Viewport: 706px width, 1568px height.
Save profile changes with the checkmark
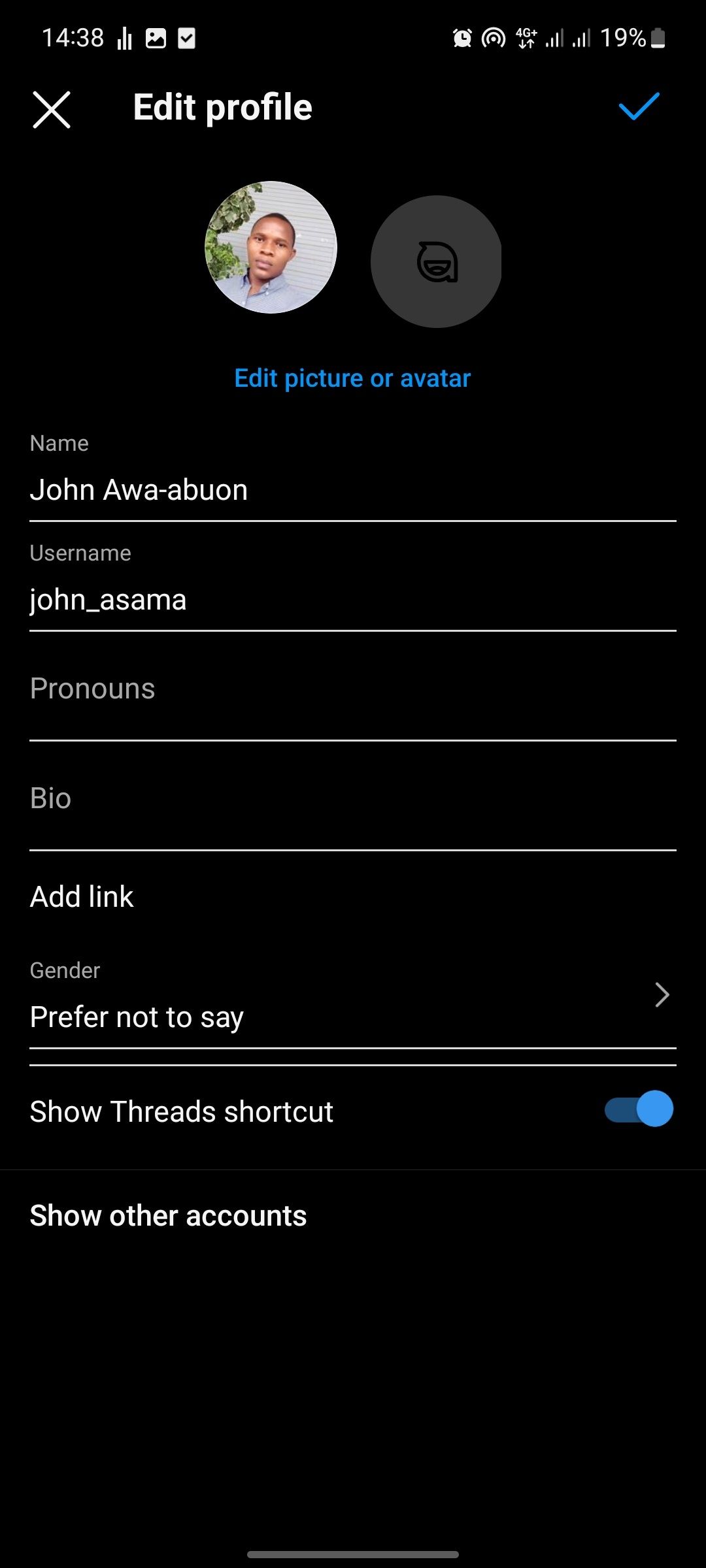[x=639, y=106]
